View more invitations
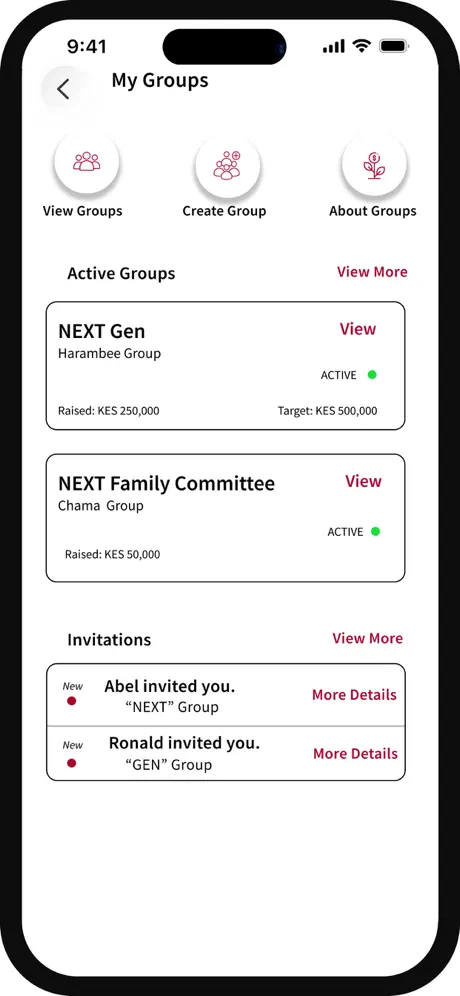Viewport: 460px width, 996px height. tap(367, 638)
